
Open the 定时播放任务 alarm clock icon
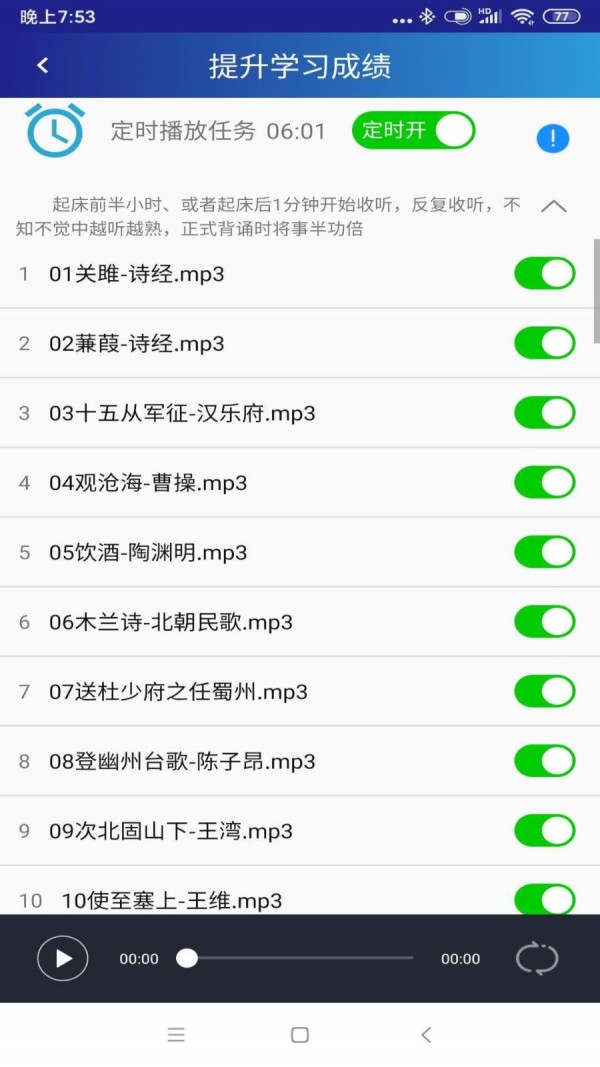(54, 130)
